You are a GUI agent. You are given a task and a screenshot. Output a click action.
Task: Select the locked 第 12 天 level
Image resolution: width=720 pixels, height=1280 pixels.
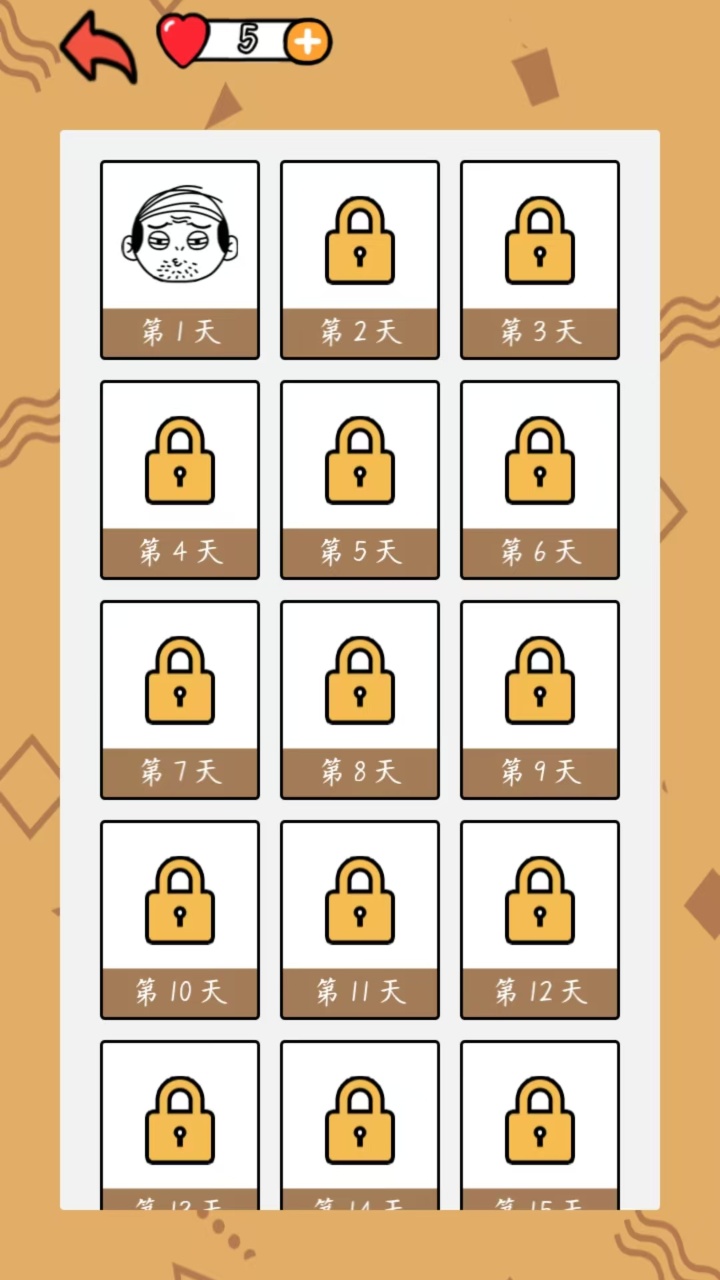coord(540,919)
